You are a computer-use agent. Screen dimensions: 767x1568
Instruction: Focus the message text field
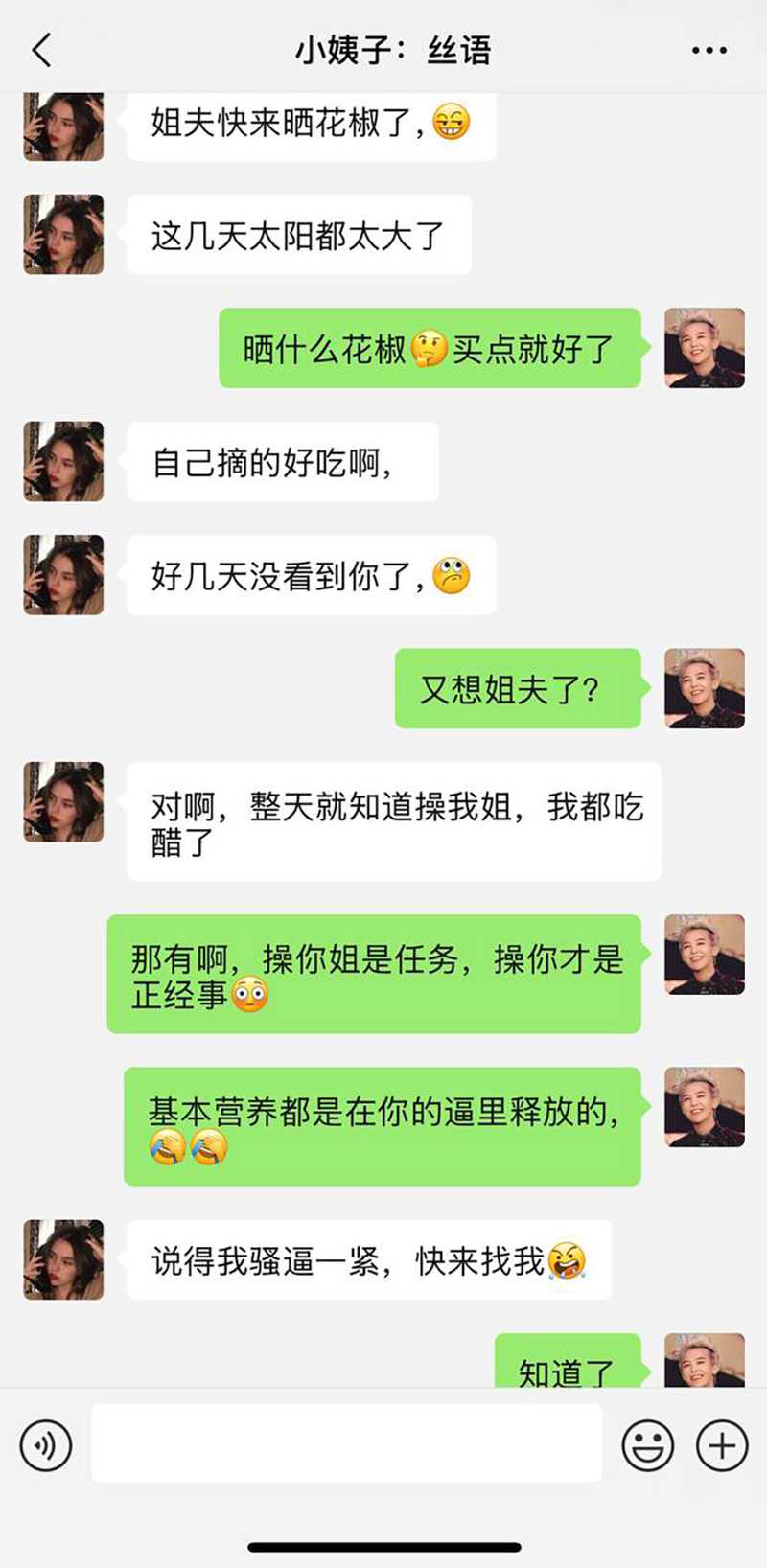[x=346, y=1443]
